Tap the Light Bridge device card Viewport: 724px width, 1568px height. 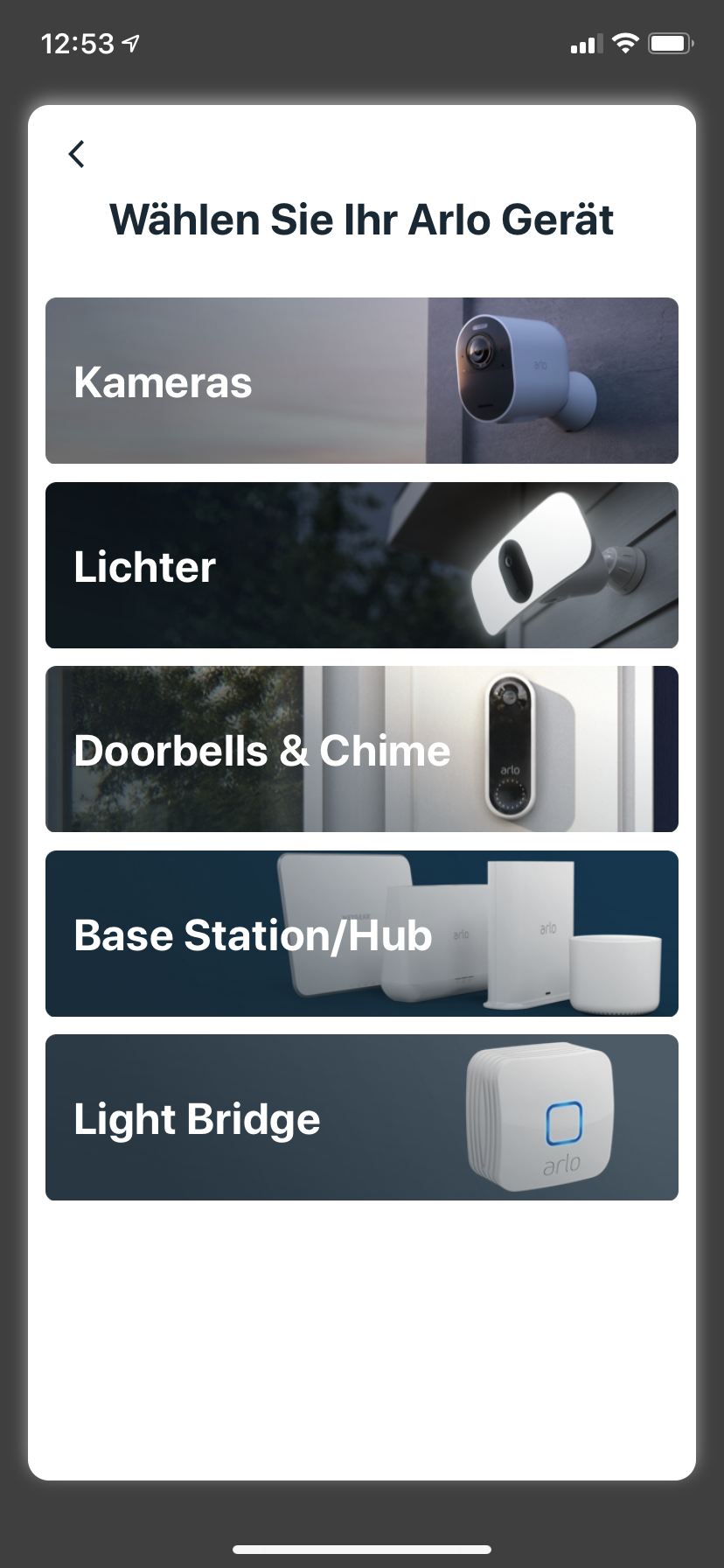361,1117
